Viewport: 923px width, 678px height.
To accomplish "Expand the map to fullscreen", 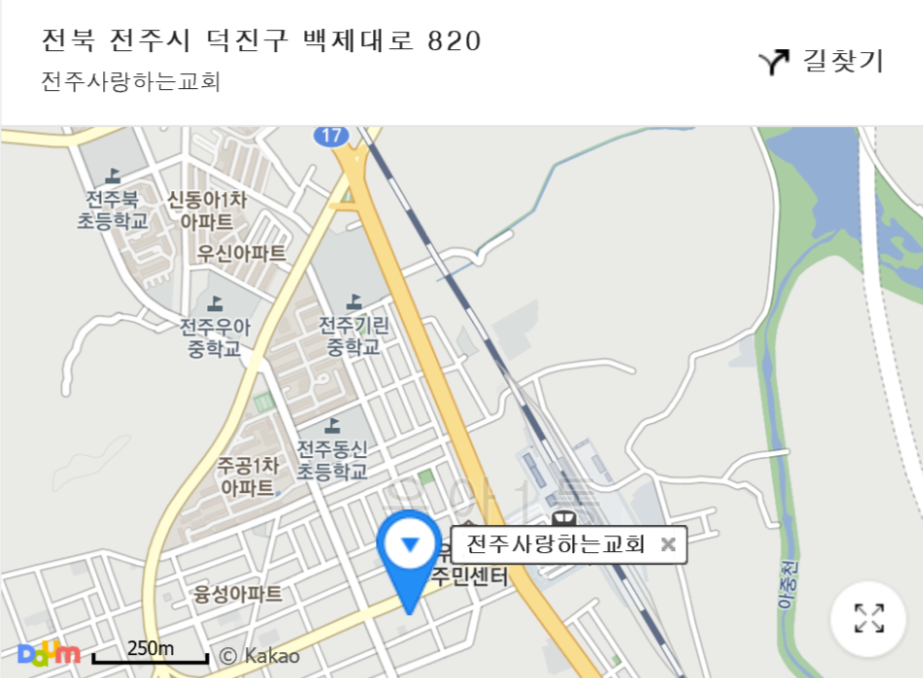I will (x=868, y=618).
